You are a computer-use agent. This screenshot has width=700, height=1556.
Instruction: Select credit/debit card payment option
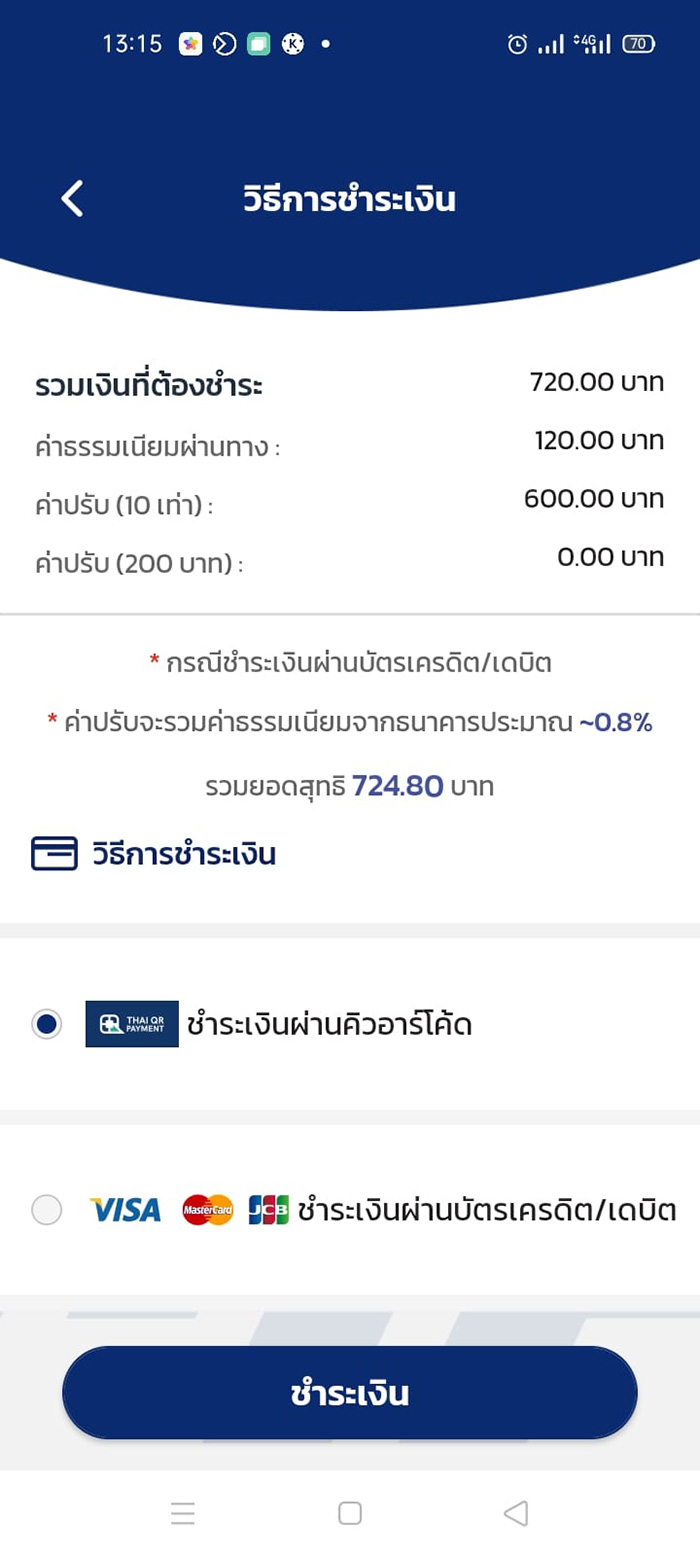pyautogui.click(x=47, y=1210)
